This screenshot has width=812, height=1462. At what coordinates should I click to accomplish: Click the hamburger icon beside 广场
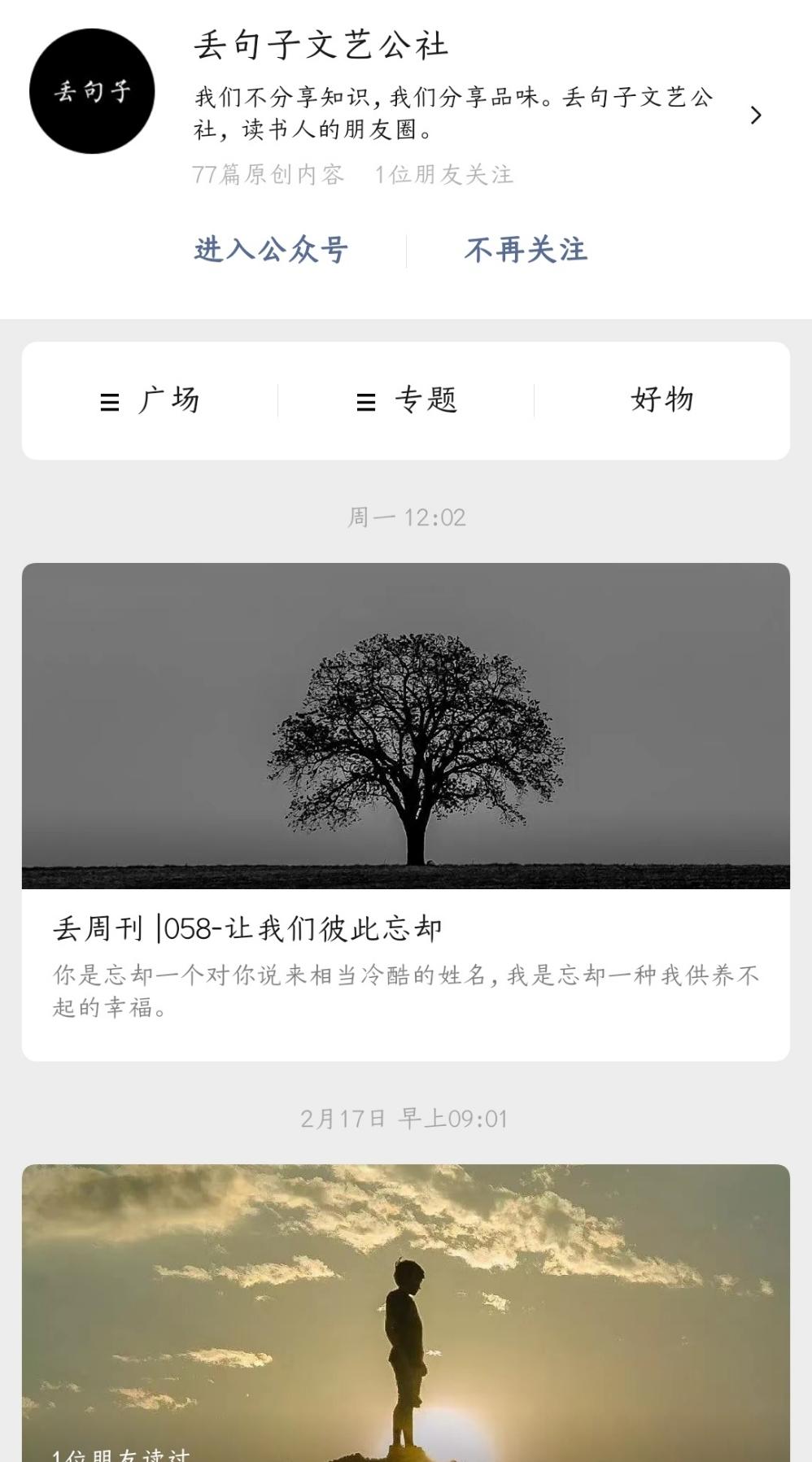[110, 400]
